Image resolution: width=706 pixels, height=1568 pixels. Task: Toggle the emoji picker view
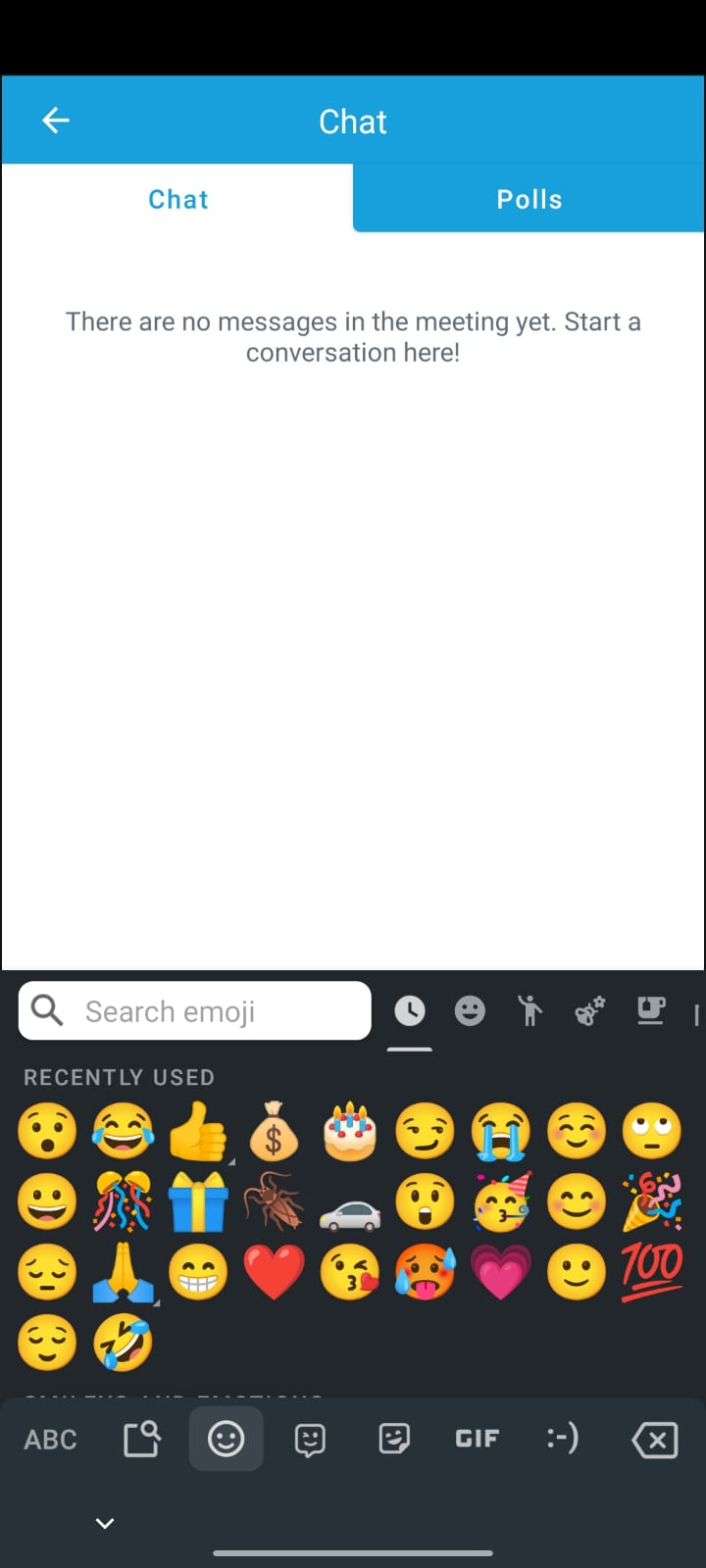226,1439
